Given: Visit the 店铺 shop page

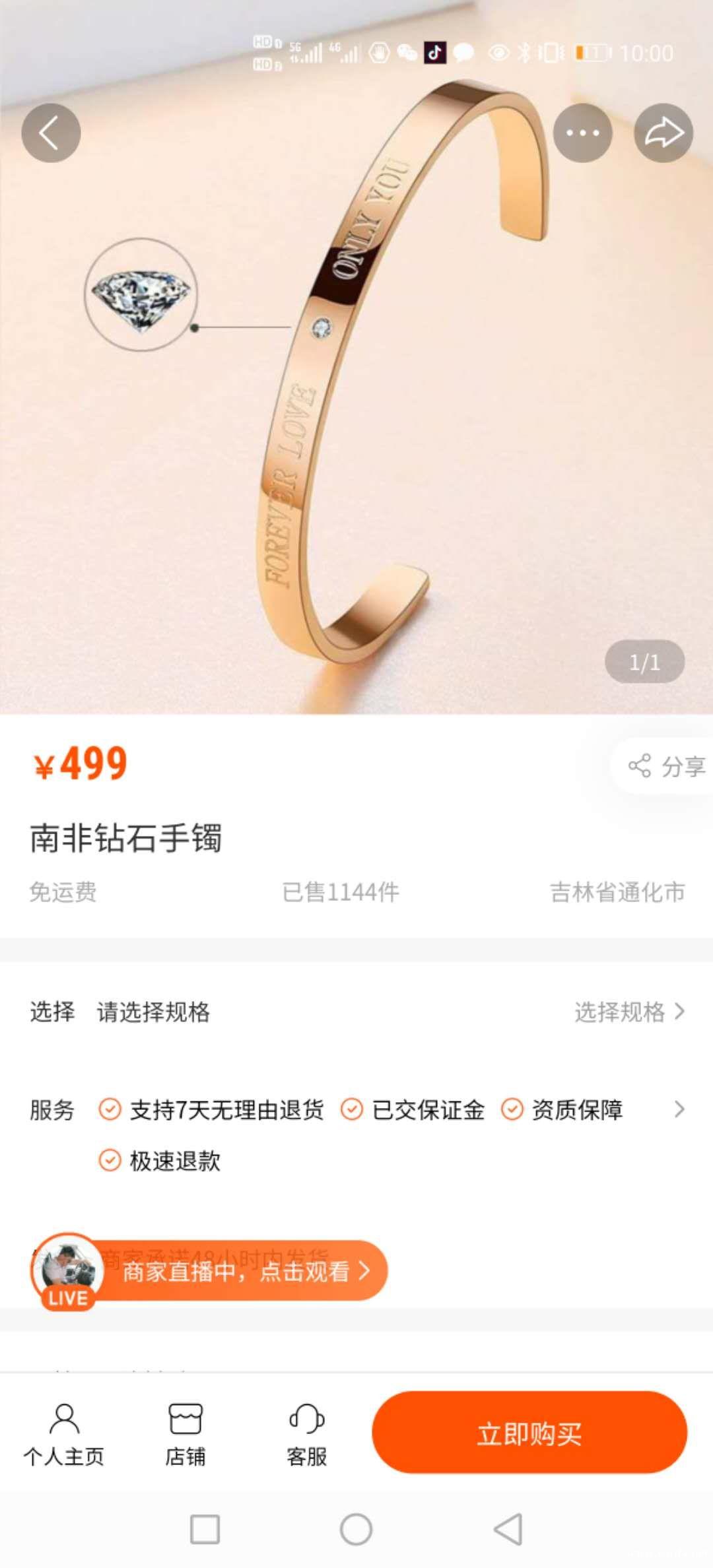Looking at the screenshot, I should [186, 1435].
